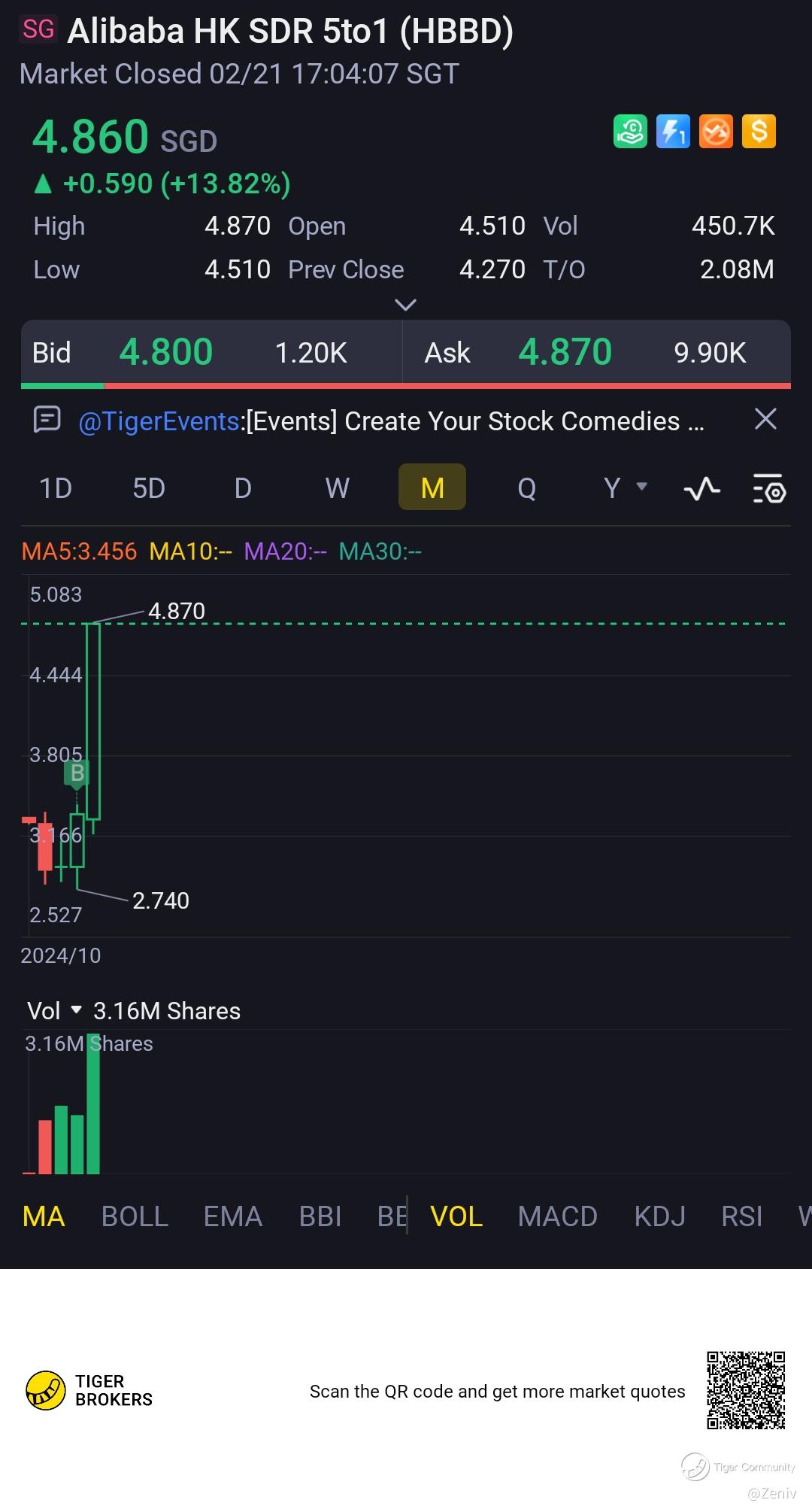Expand more quote details chevron
This screenshot has width=812, height=1512.
(405, 305)
